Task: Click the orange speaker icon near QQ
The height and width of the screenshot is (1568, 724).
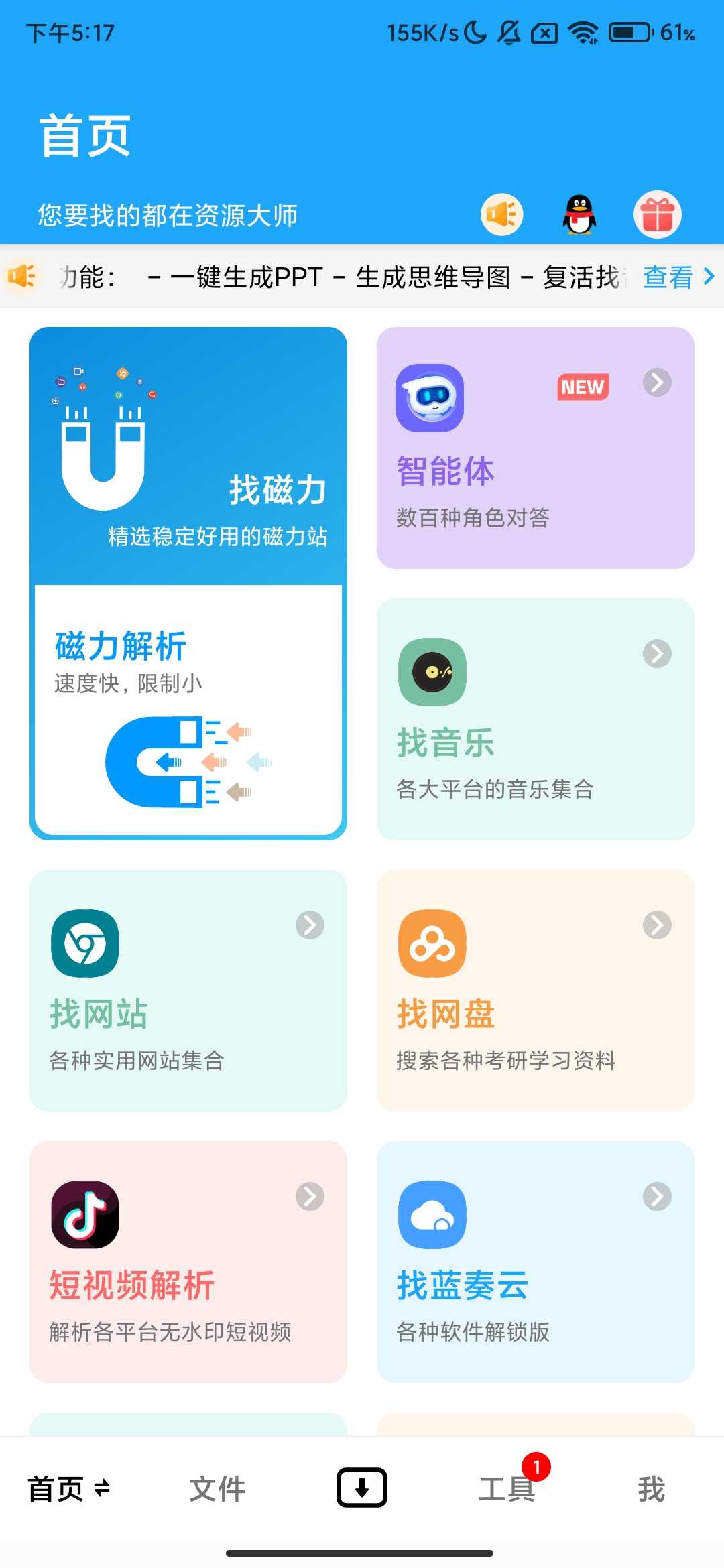Action: point(501,214)
